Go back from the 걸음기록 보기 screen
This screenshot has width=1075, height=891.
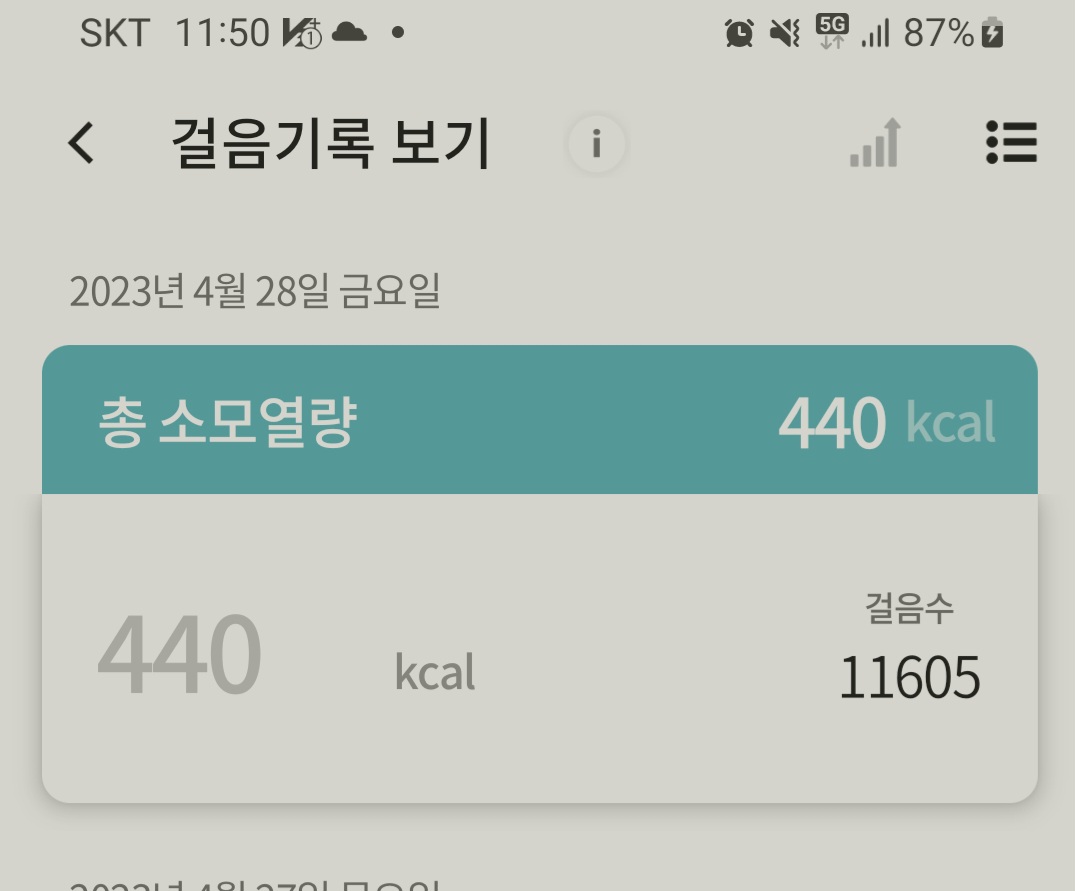pyautogui.click(x=81, y=143)
